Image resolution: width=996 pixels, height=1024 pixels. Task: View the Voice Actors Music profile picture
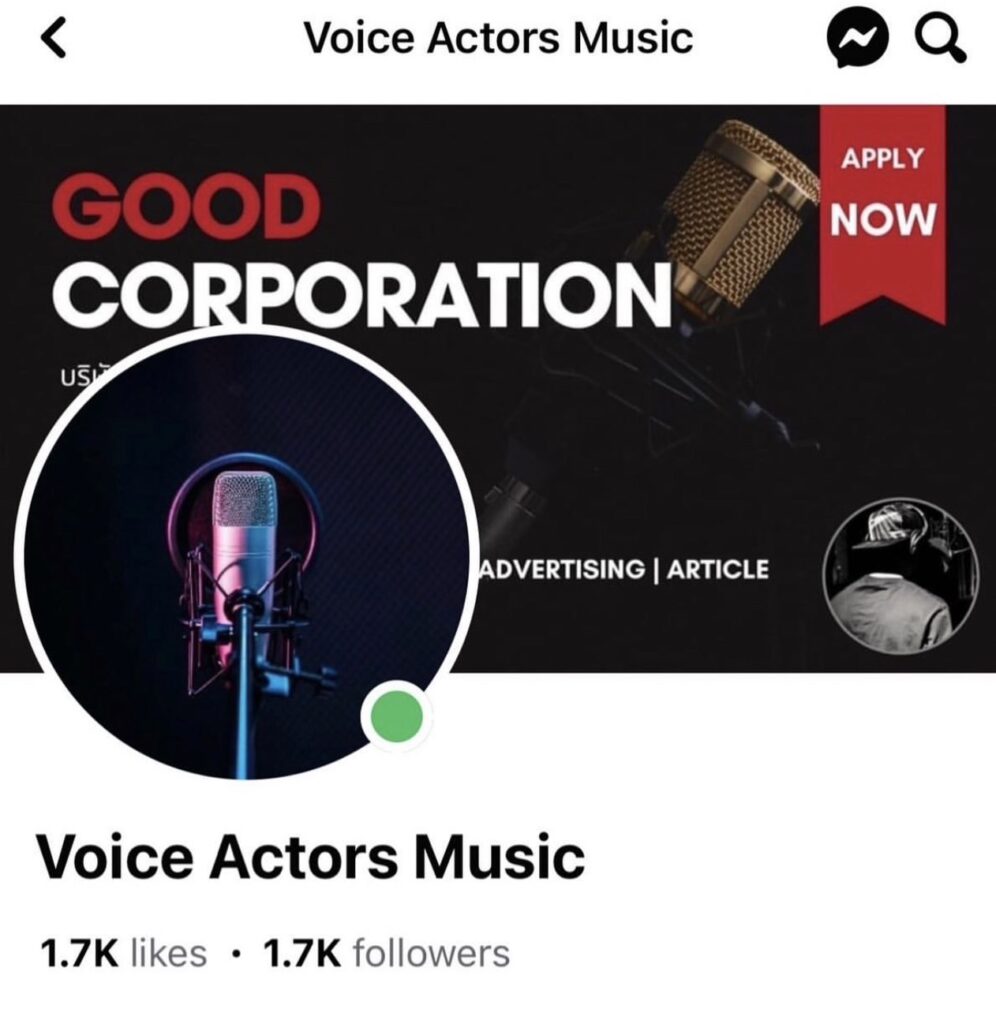(x=242, y=553)
